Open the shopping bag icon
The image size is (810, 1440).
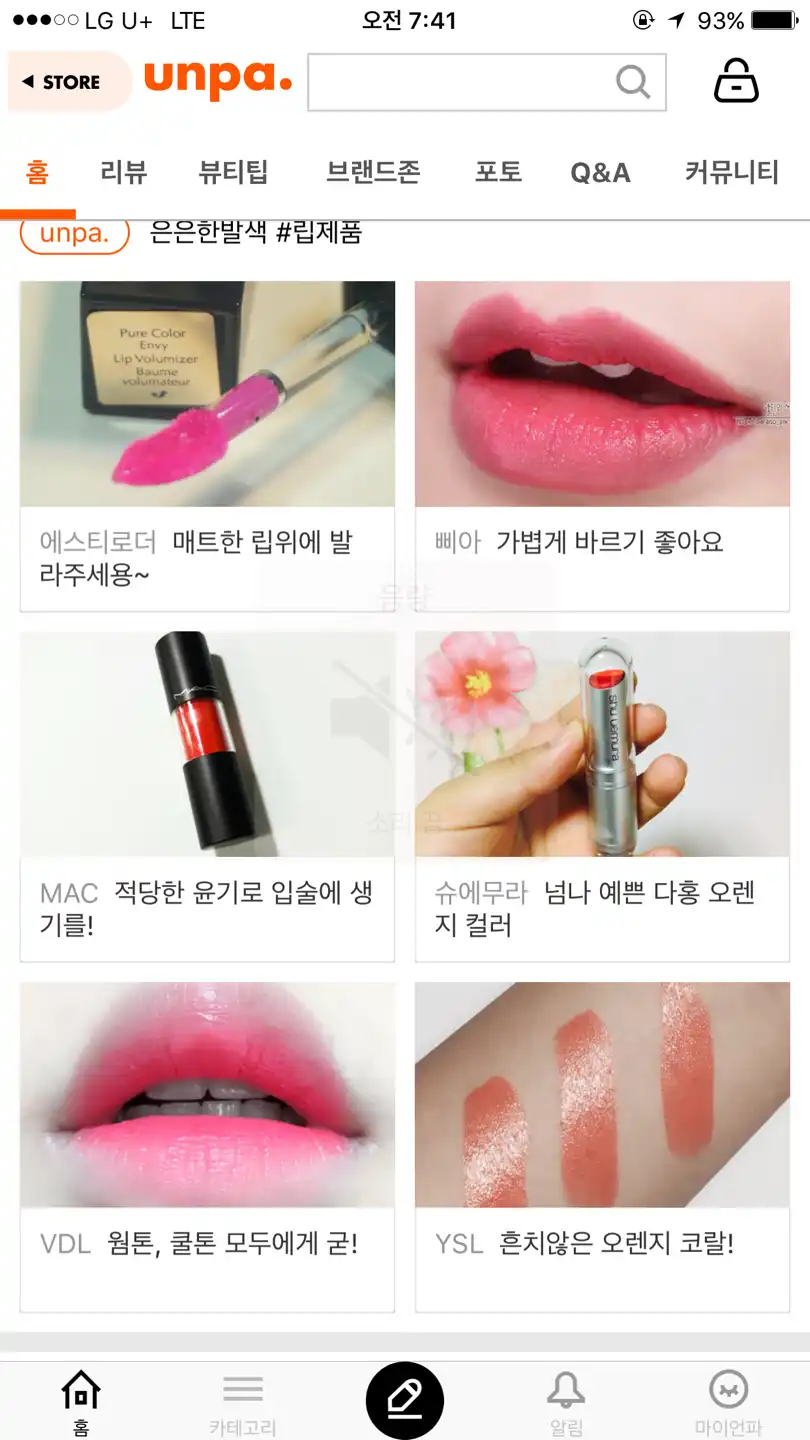pyautogui.click(x=736, y=81)
